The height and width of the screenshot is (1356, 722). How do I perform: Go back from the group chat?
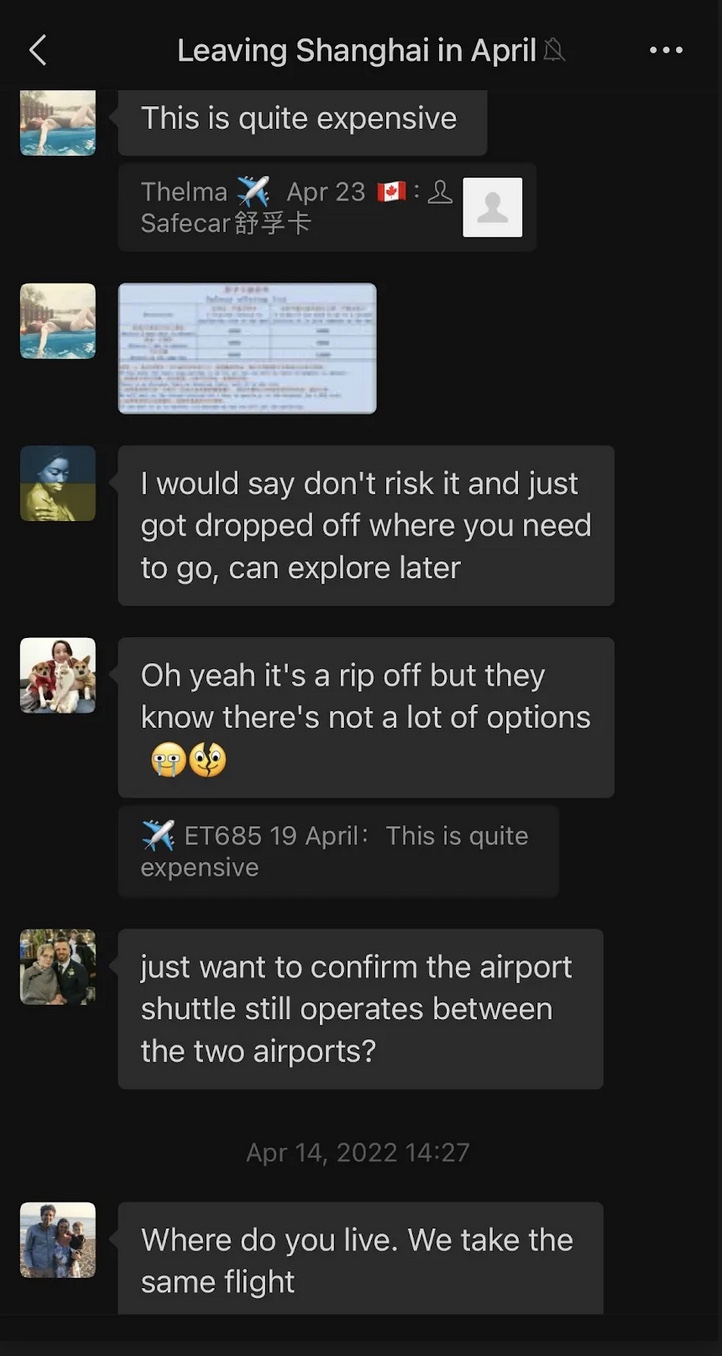point(38,50)
